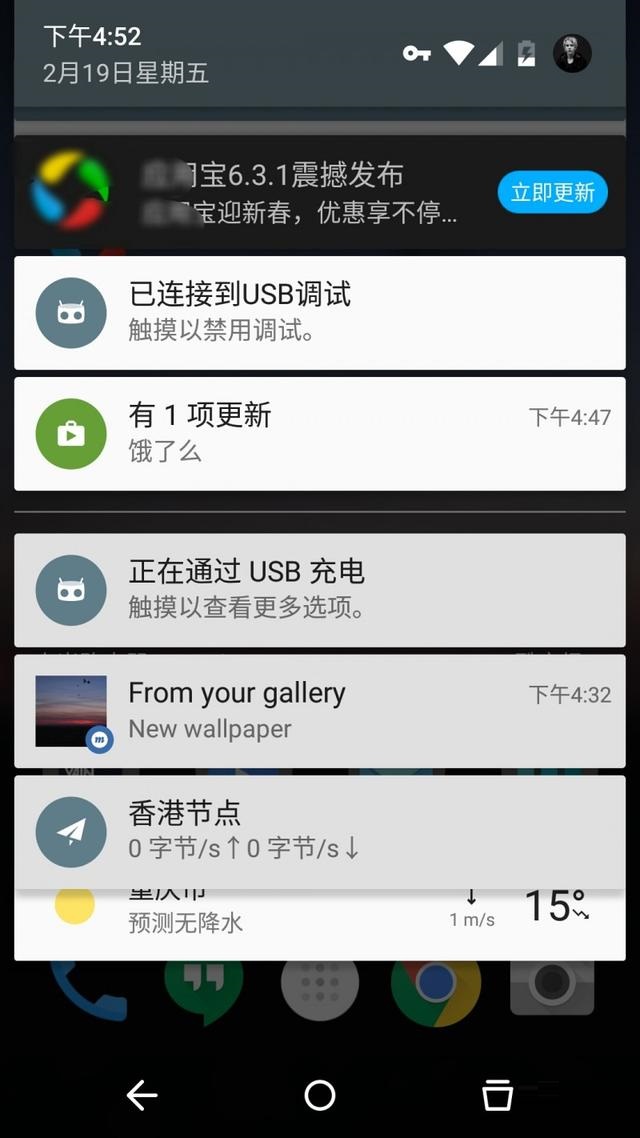Open recent apps from the navigation bar

point(497,1096)
